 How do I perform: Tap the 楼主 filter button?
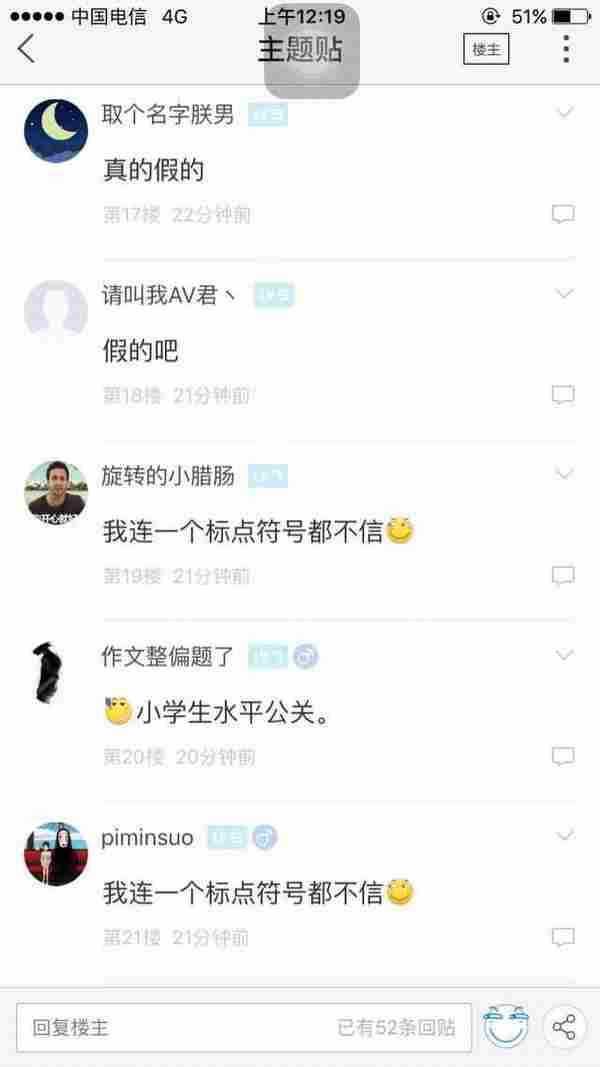486,48
